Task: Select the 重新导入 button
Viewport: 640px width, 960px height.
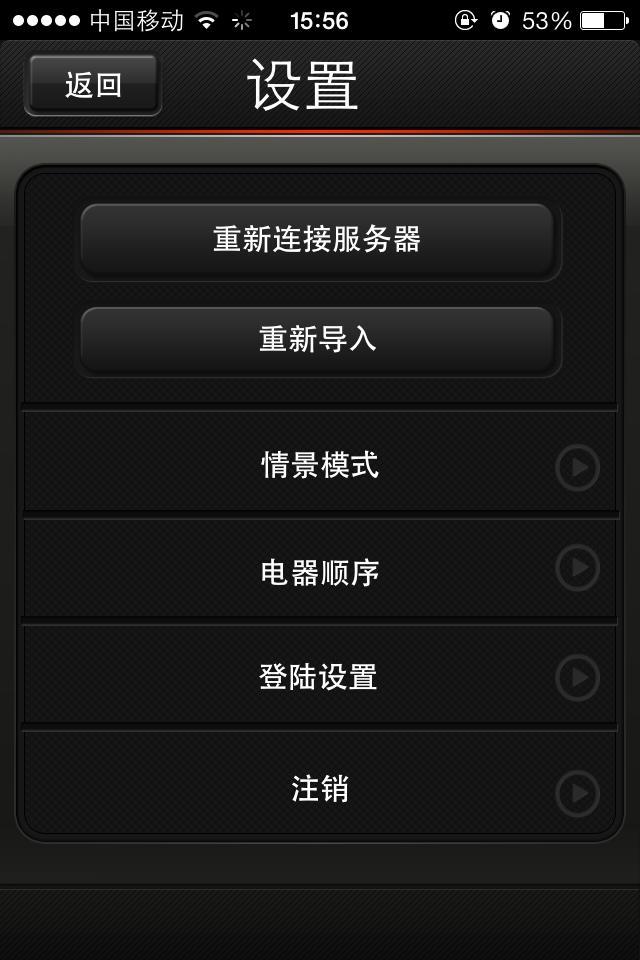Action: (317, 340)
